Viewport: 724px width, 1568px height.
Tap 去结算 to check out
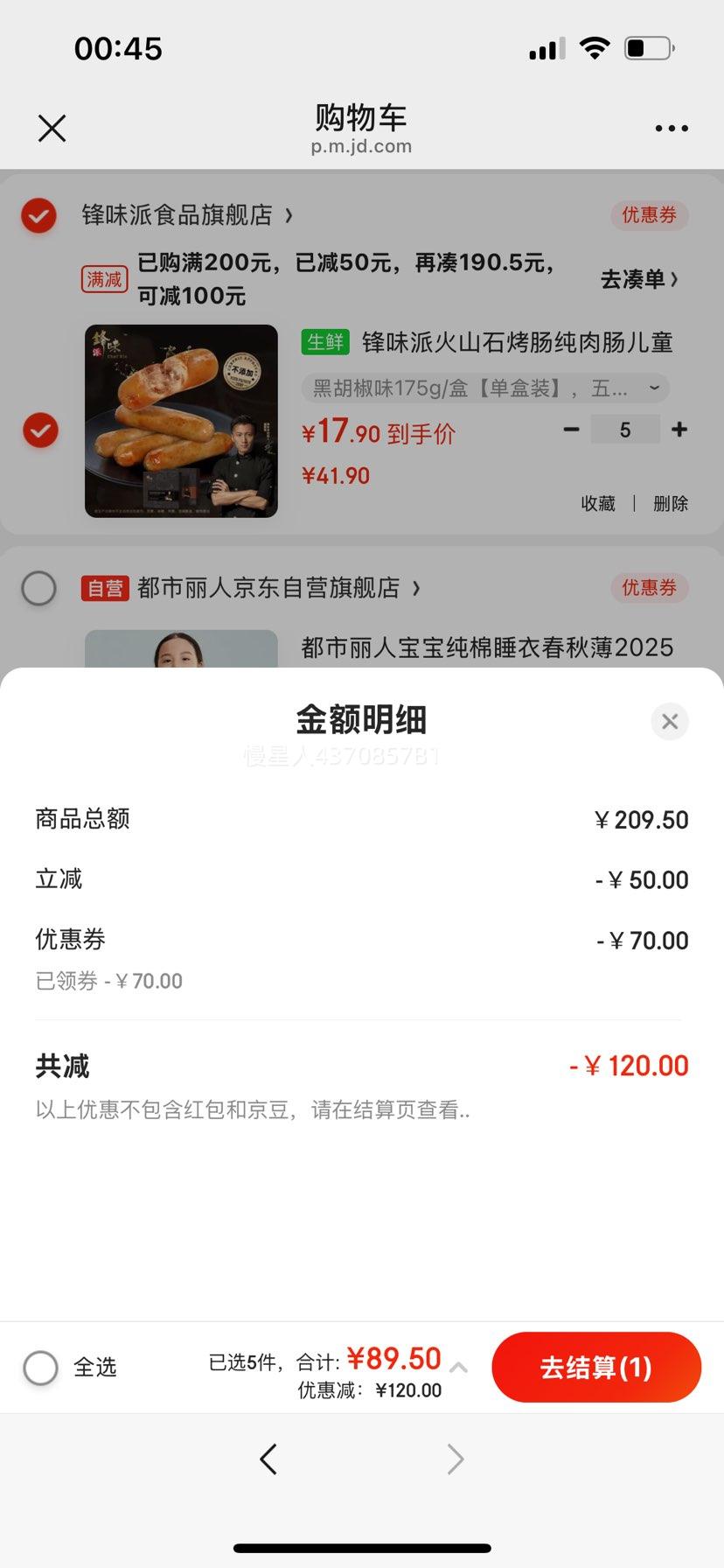click(x=596, y=1367)
